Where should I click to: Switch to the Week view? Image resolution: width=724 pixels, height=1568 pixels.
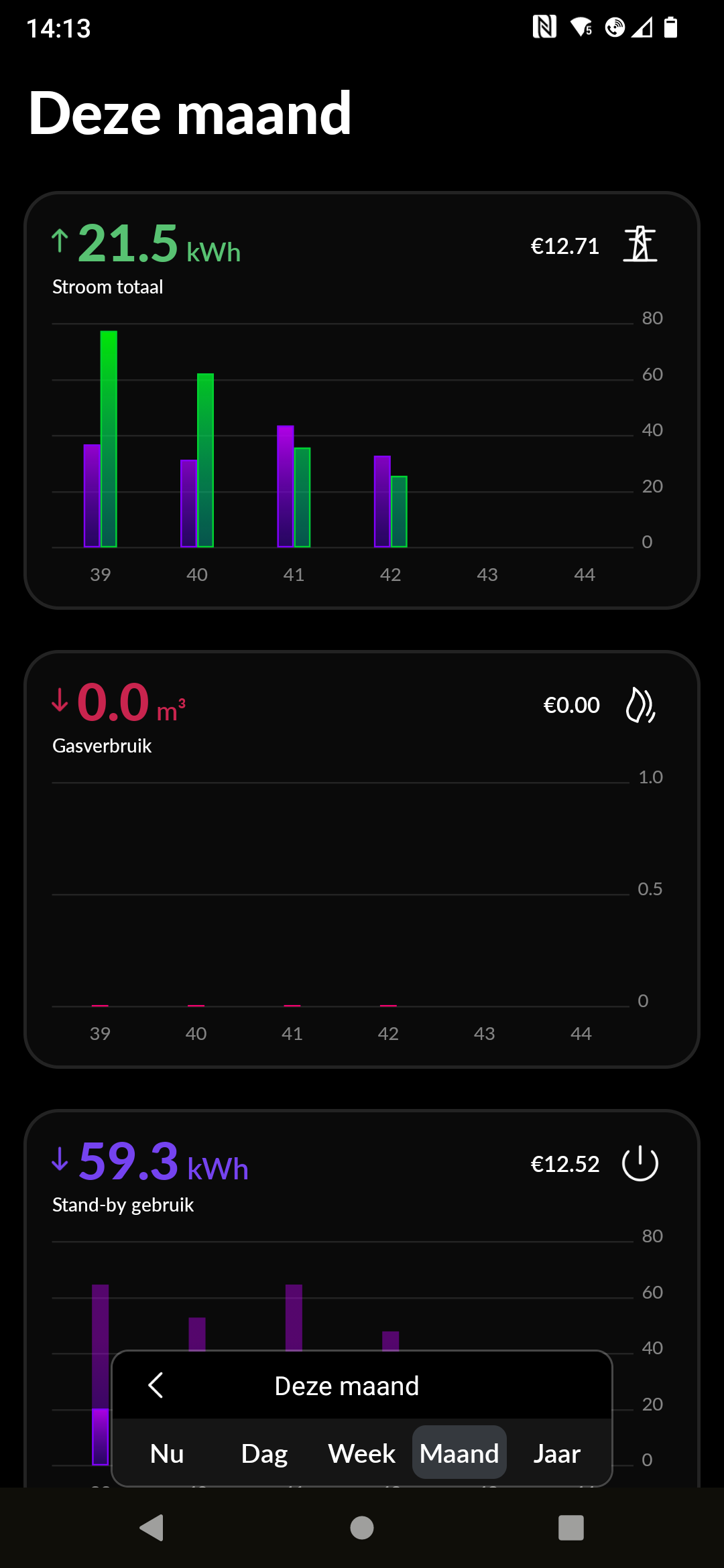pyautogui.click(x=361, y=1453)
